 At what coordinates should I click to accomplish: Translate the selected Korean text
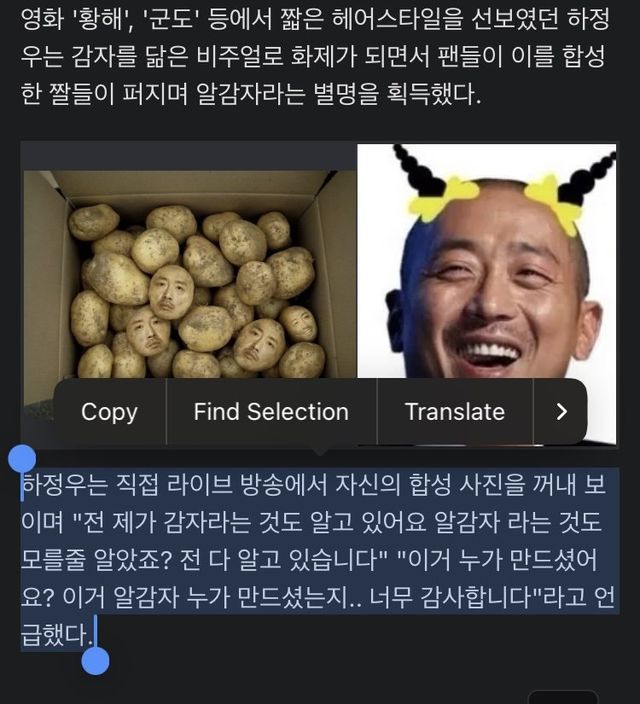(454, 412)
